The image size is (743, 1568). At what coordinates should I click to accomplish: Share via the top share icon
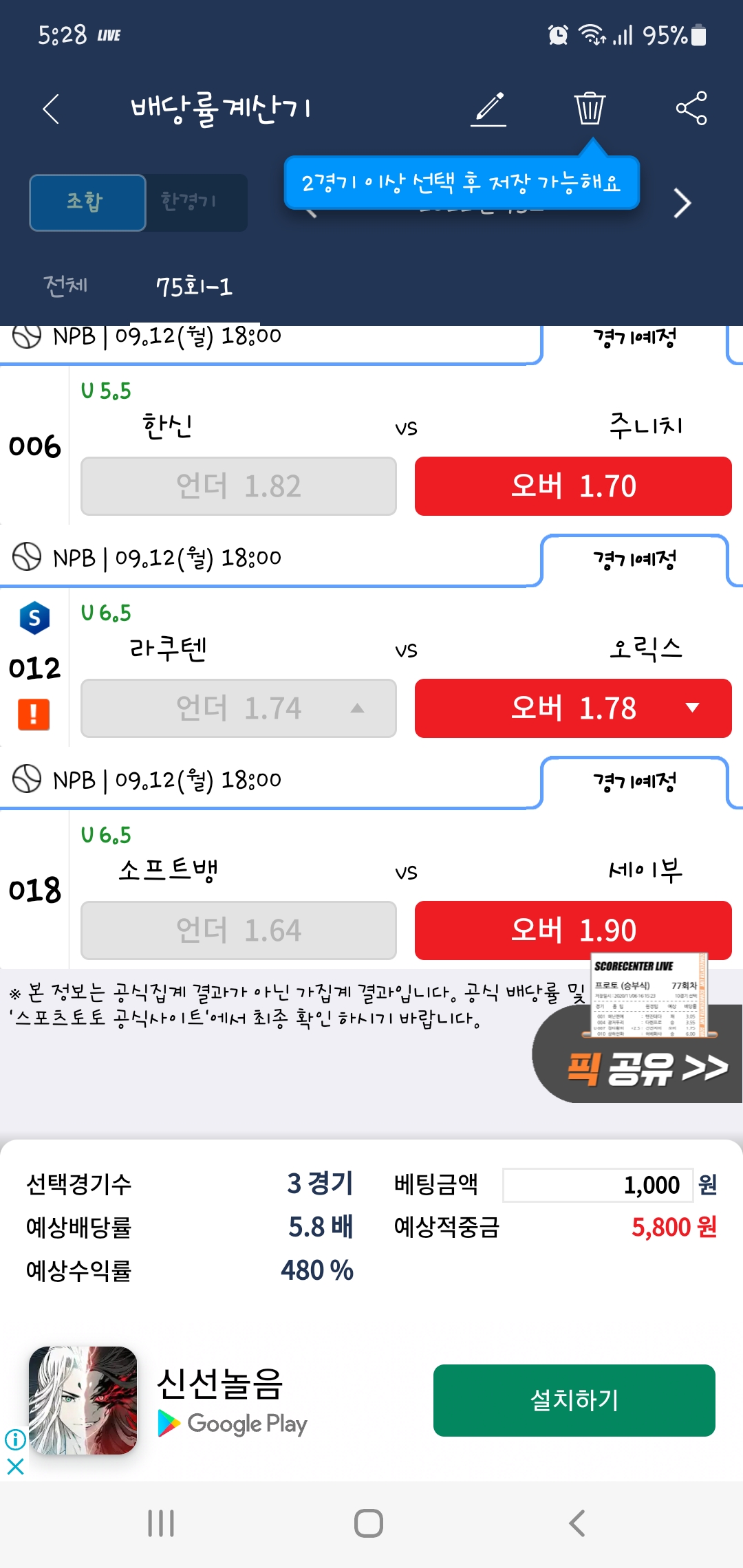point(691,109)
